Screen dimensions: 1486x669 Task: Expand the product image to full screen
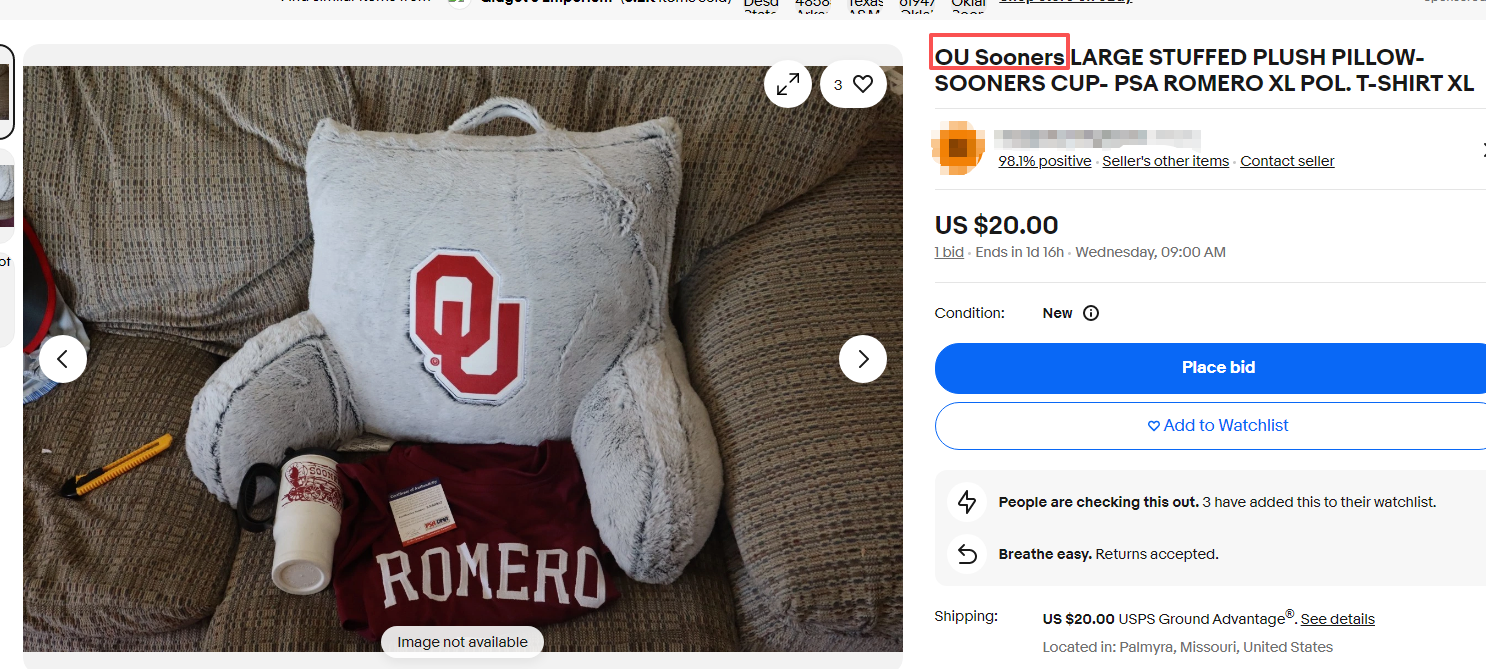788,85
